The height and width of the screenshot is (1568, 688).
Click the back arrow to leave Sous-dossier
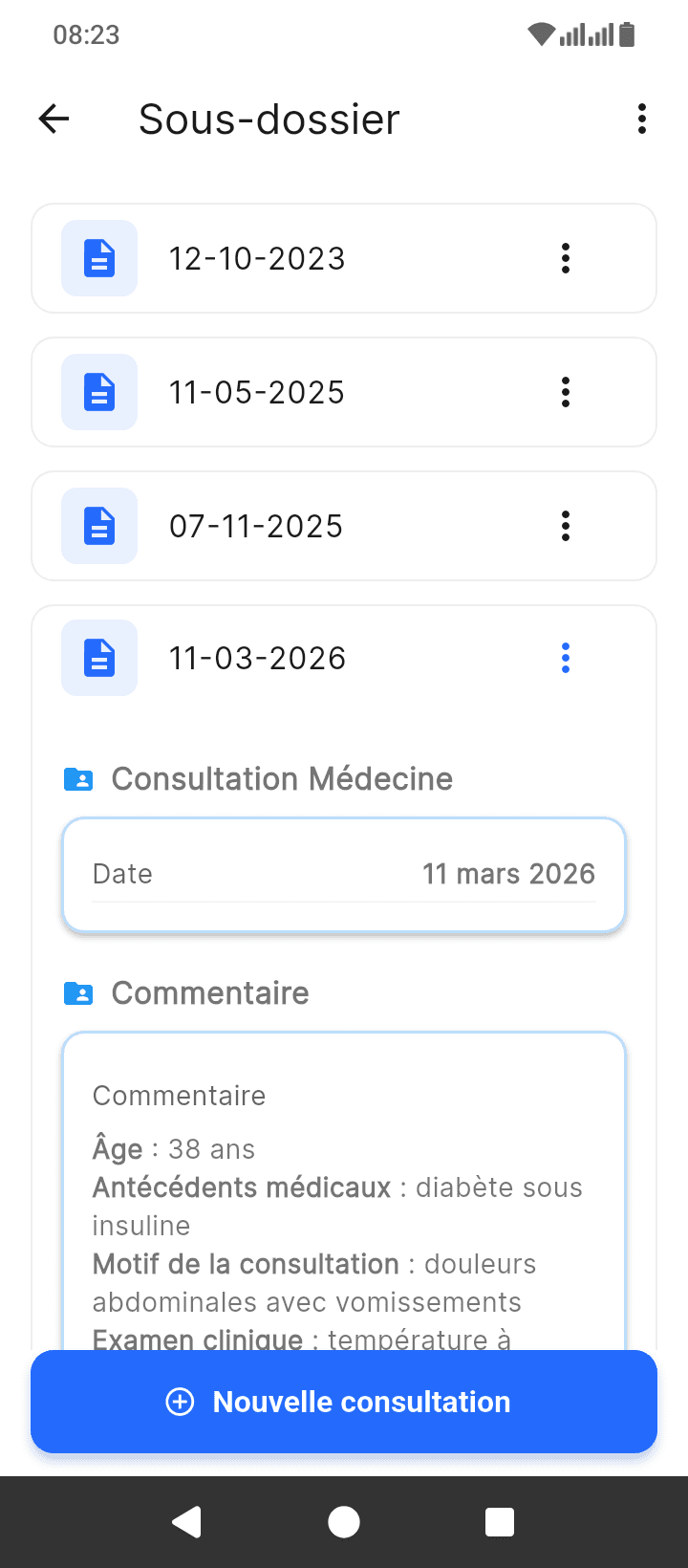(54, 118)
